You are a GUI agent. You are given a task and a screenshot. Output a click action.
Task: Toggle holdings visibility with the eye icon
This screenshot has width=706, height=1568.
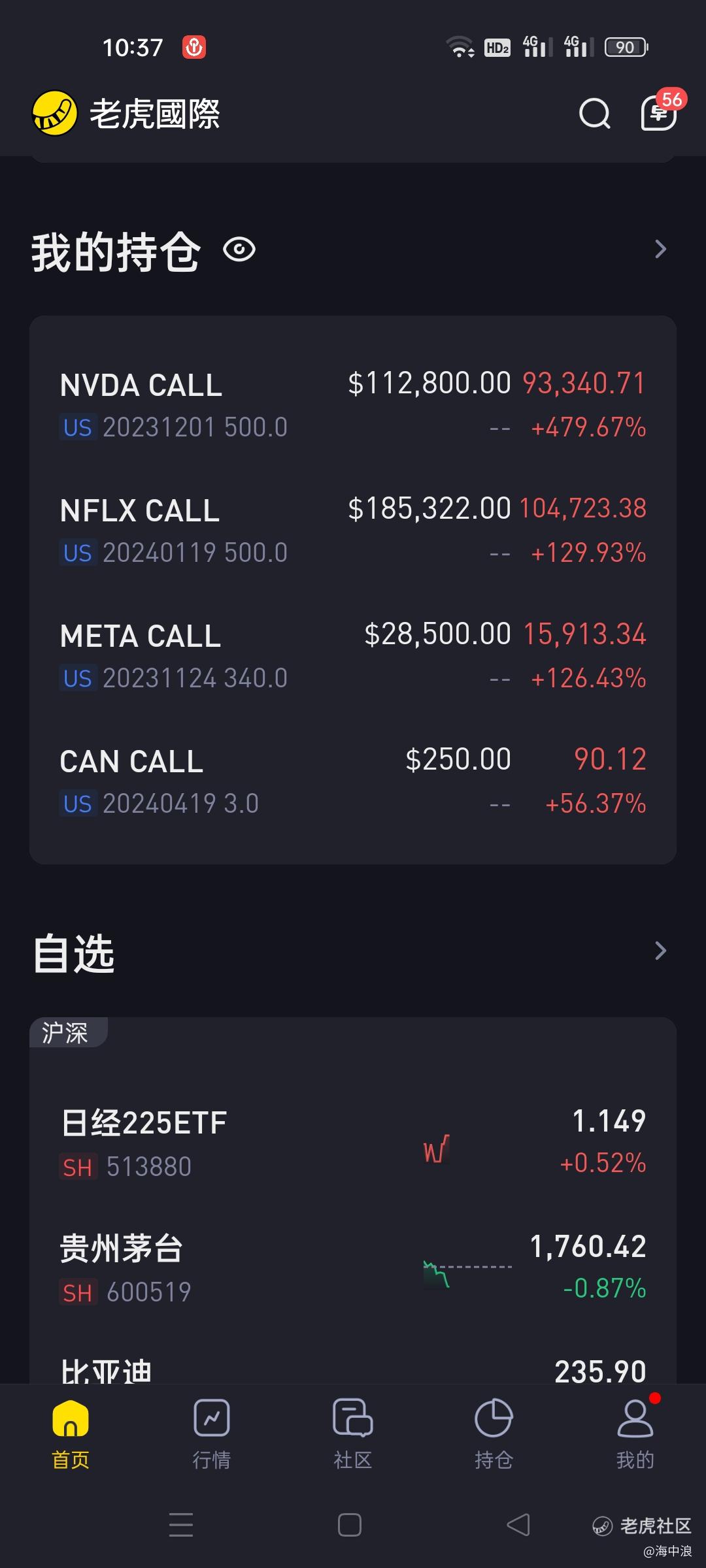(x=239, y=250)
